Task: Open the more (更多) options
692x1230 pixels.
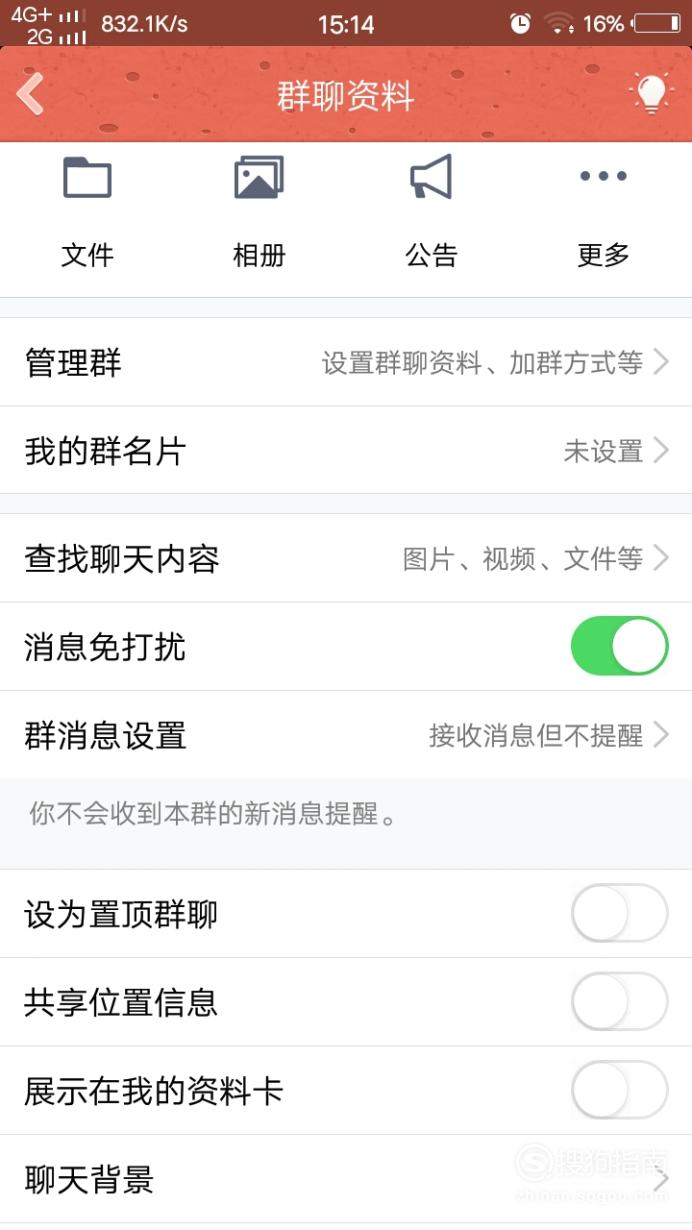Action: tap(603, 212)
